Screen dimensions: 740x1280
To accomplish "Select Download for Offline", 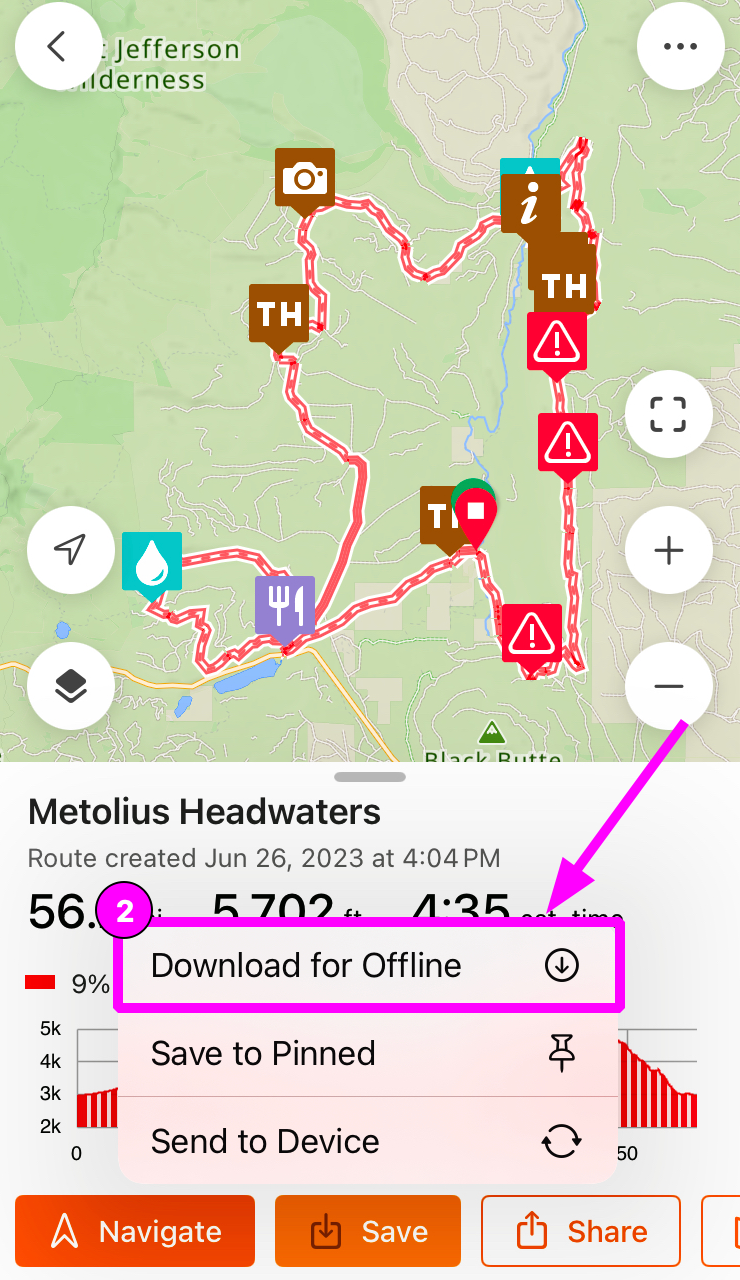I will [366, 966].
